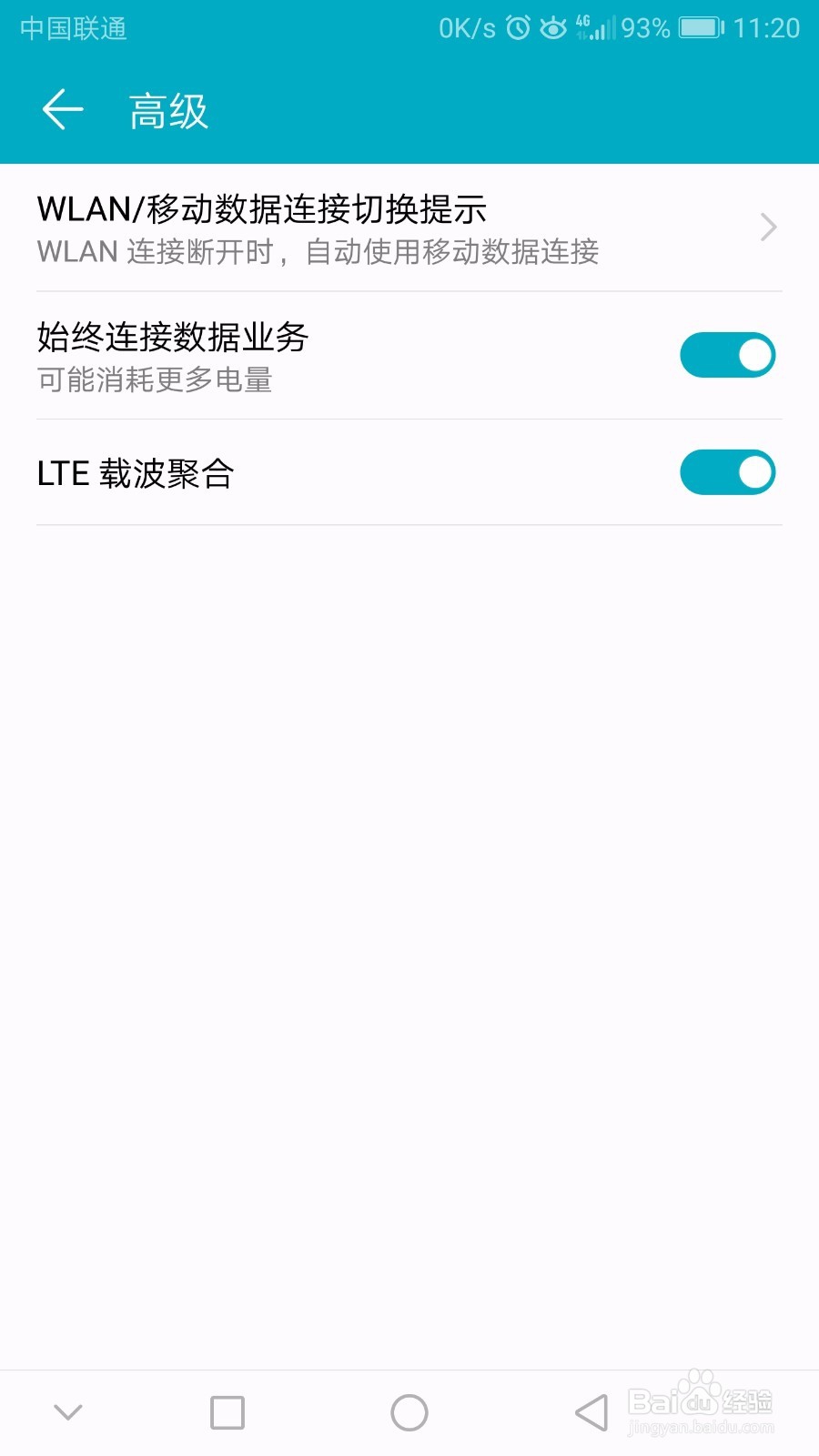
Task: Tap the system home button
Action: pyautogui.click(x=409, y=1412)
